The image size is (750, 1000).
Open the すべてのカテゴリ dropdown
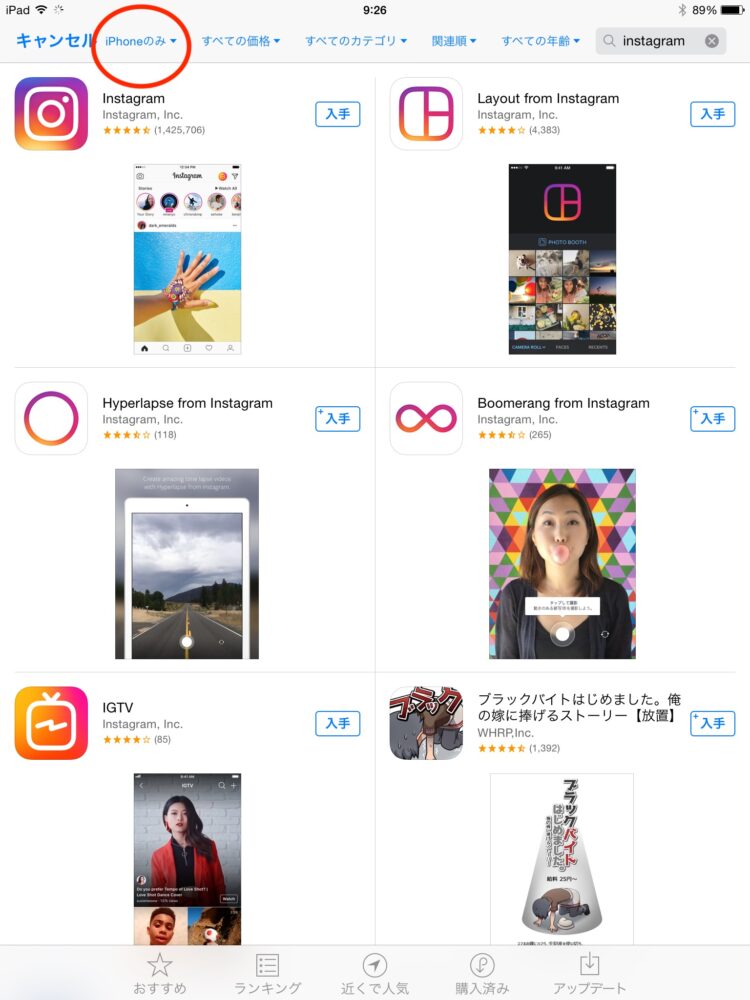click(x=356, y=41)
